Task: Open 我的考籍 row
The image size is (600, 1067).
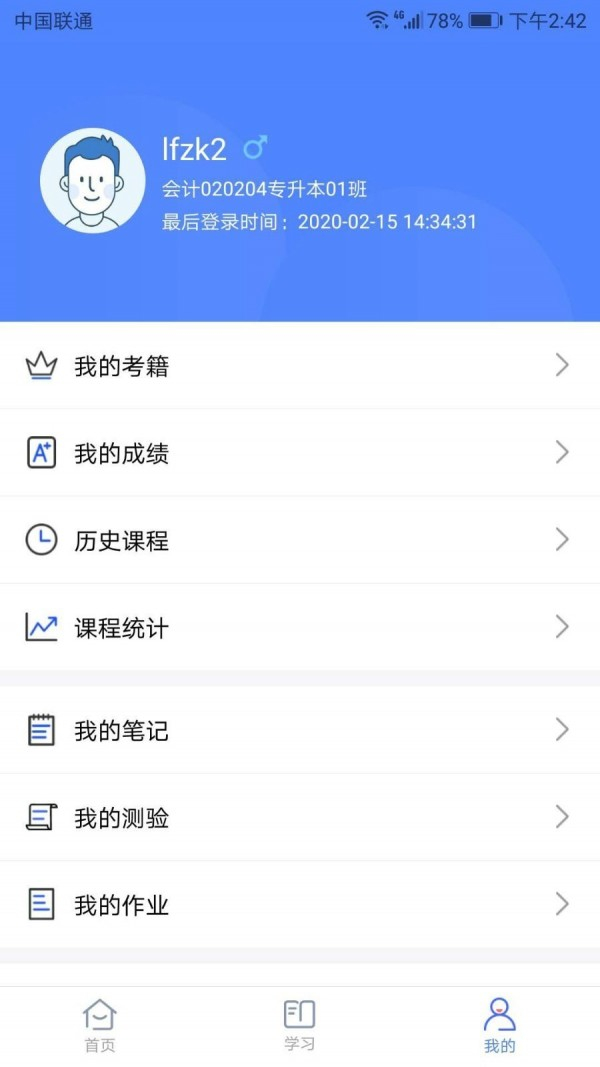Action: (x=300, y=366)
